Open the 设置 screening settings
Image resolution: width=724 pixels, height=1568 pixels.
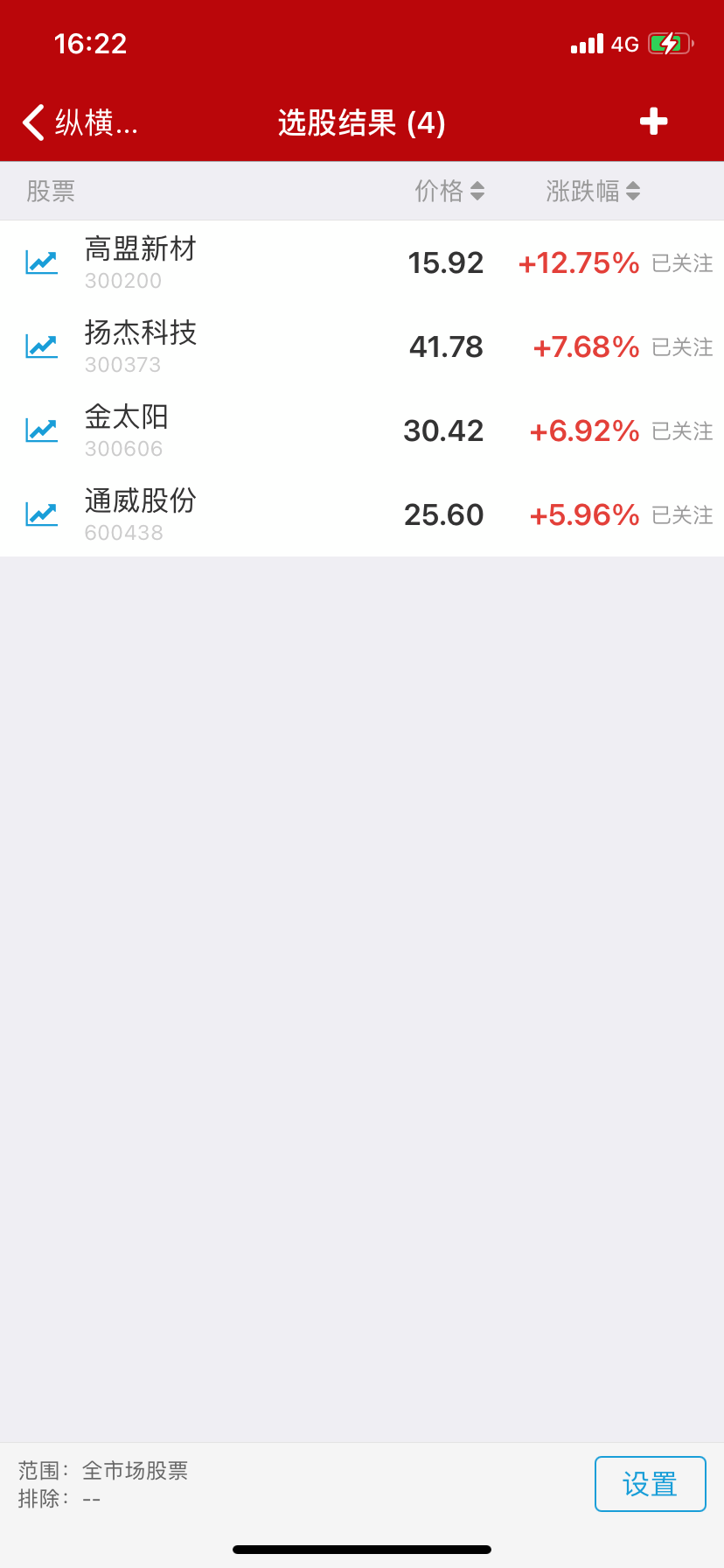tap(650, 1484)
